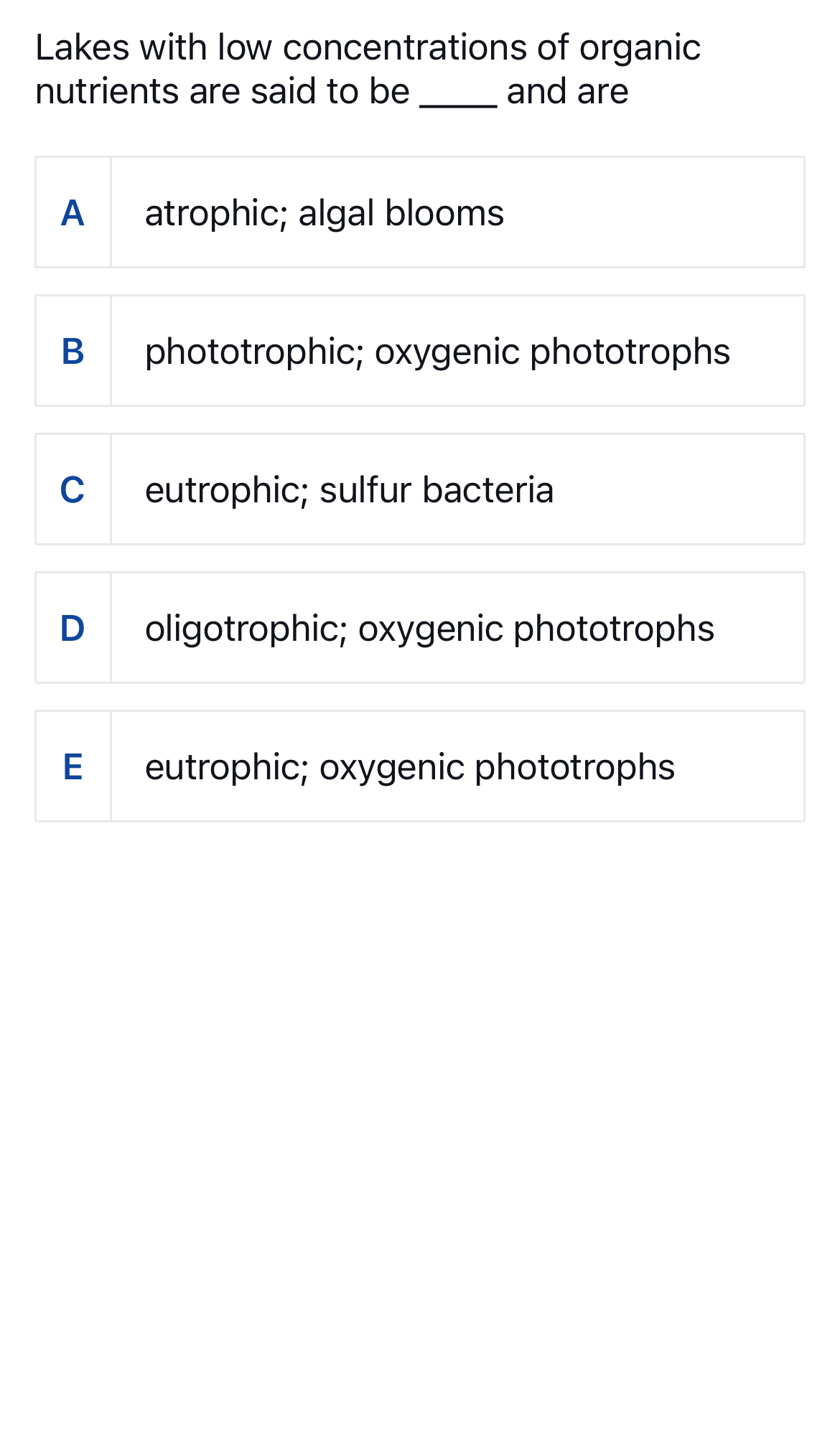Mark answer E: eutrophic; oxygenic phototrophs
Image resolution: width=840 pixels, height=1456 pixels.
420,766
